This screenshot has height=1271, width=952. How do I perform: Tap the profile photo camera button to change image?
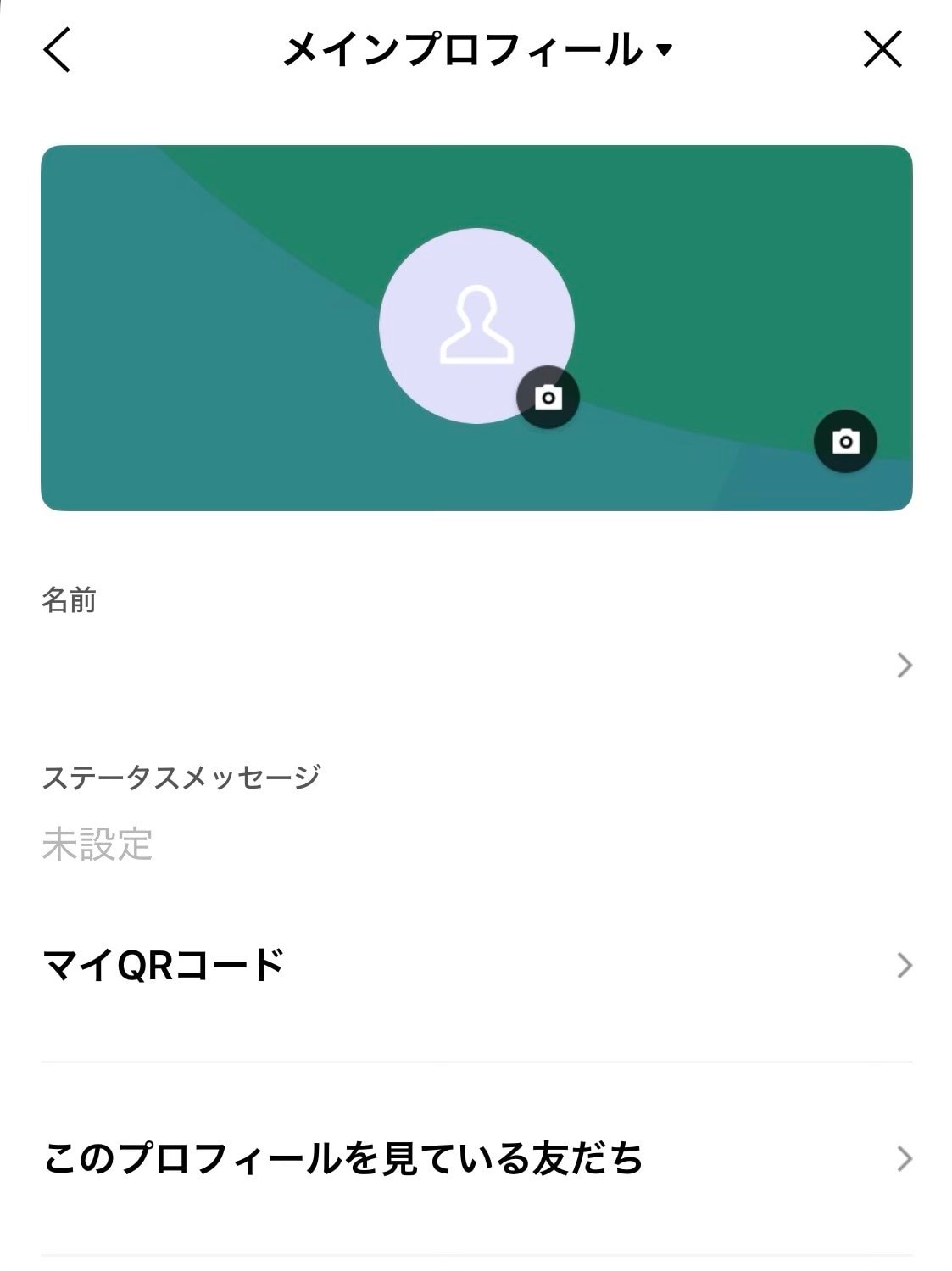[x=548, y=397]
